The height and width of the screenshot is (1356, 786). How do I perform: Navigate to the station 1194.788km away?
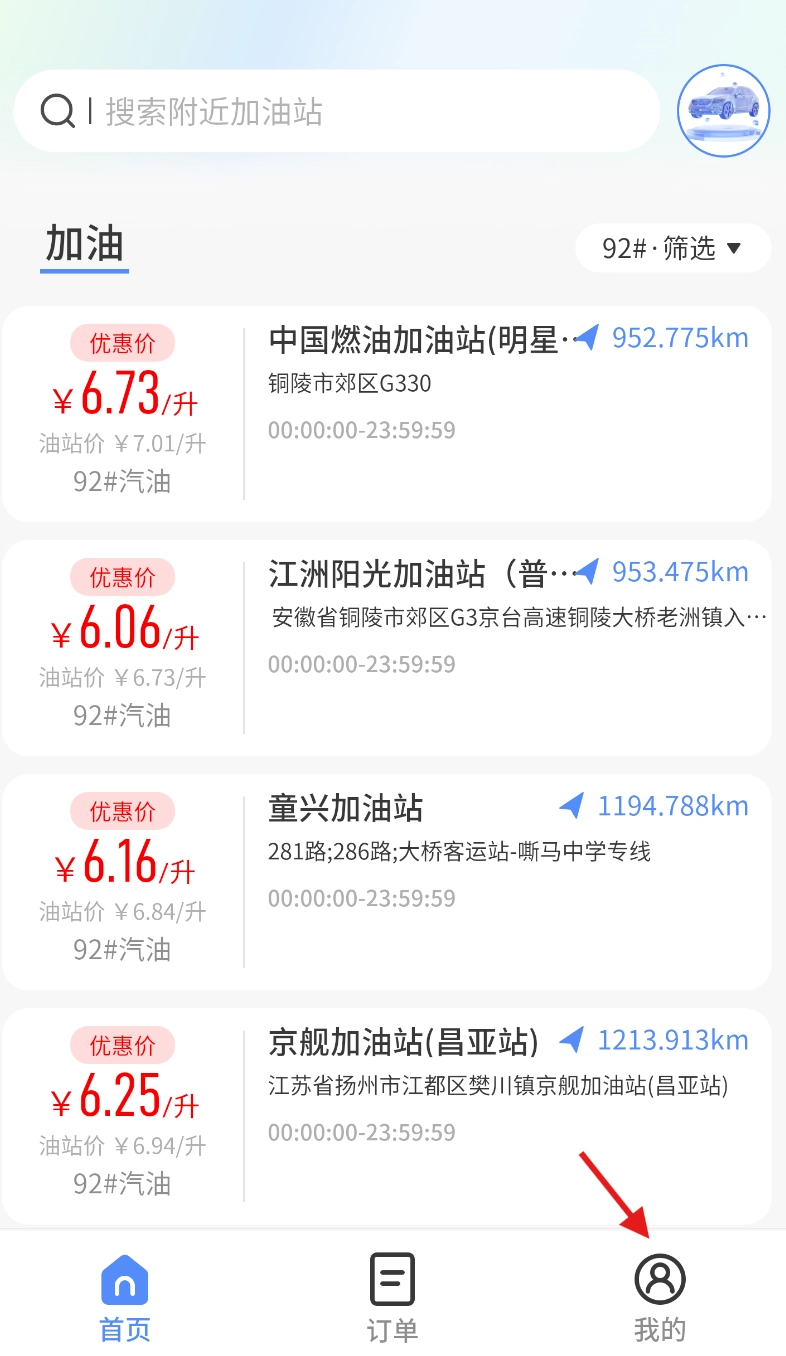point(654,806)
